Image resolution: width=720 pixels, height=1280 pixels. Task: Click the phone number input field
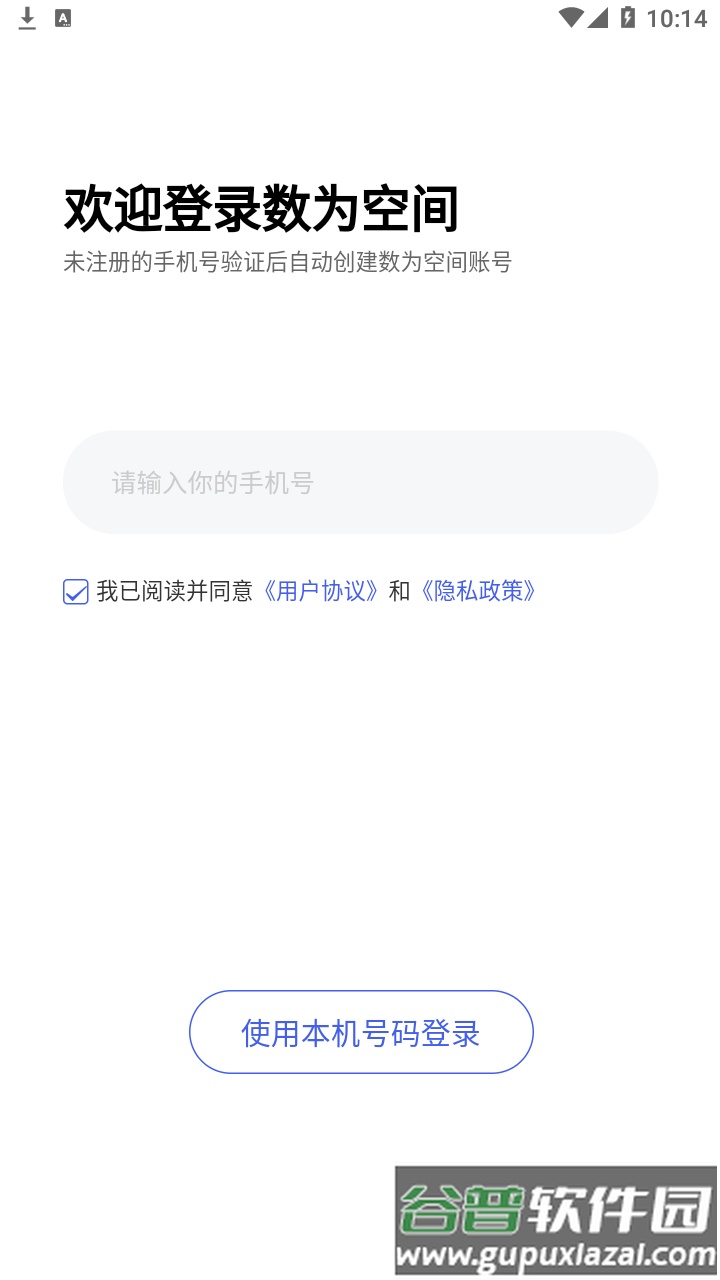point(360,482)
